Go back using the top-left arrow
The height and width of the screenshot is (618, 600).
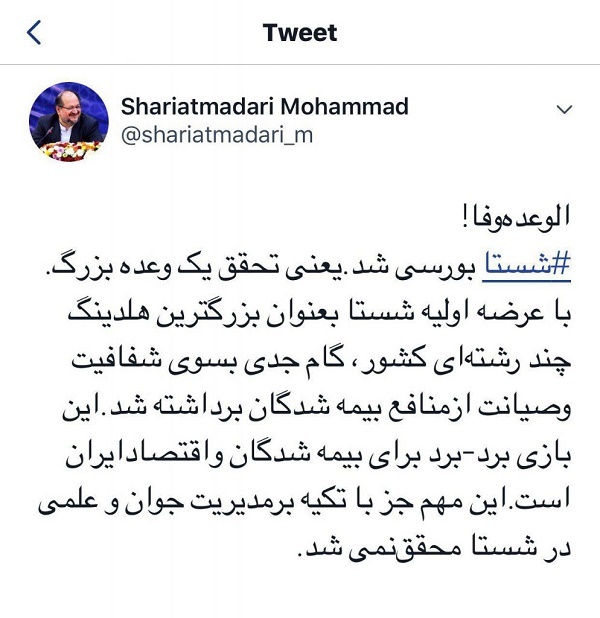coord(35,33)
